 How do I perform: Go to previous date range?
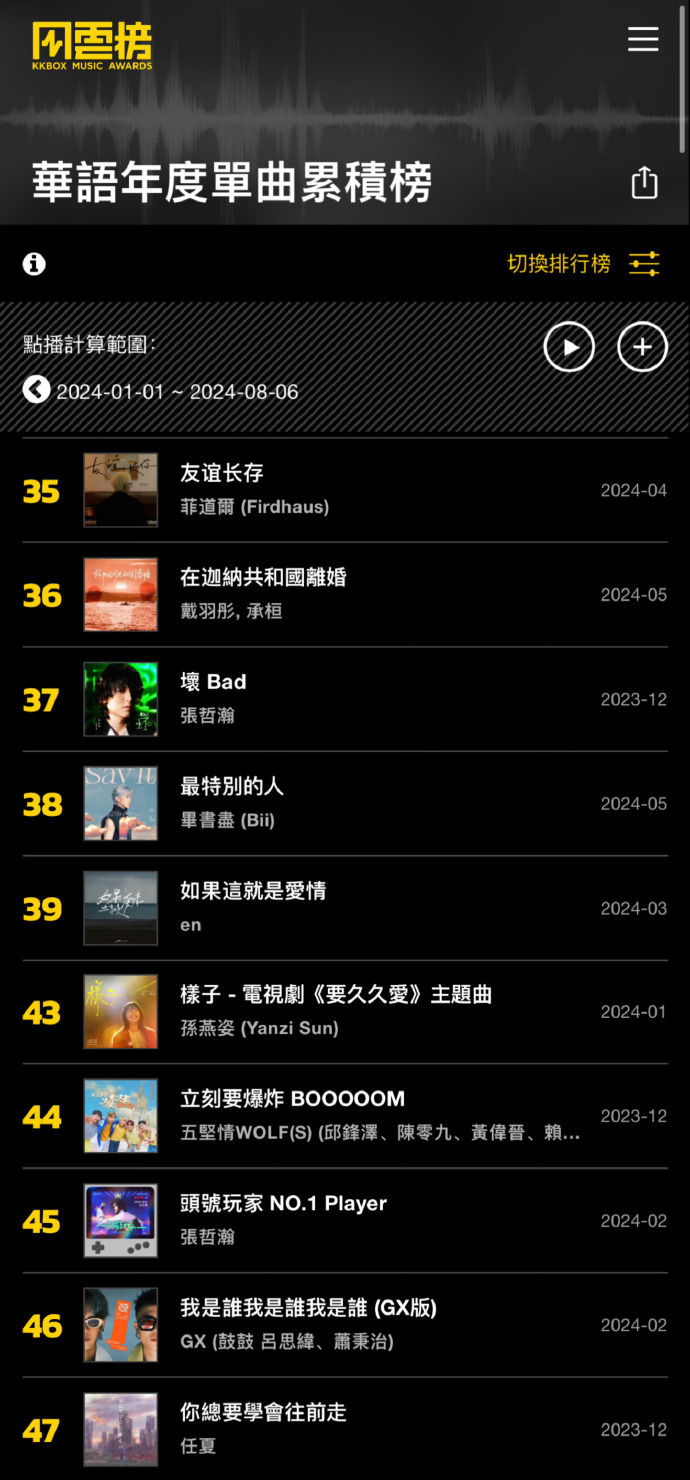click(37, 391)
